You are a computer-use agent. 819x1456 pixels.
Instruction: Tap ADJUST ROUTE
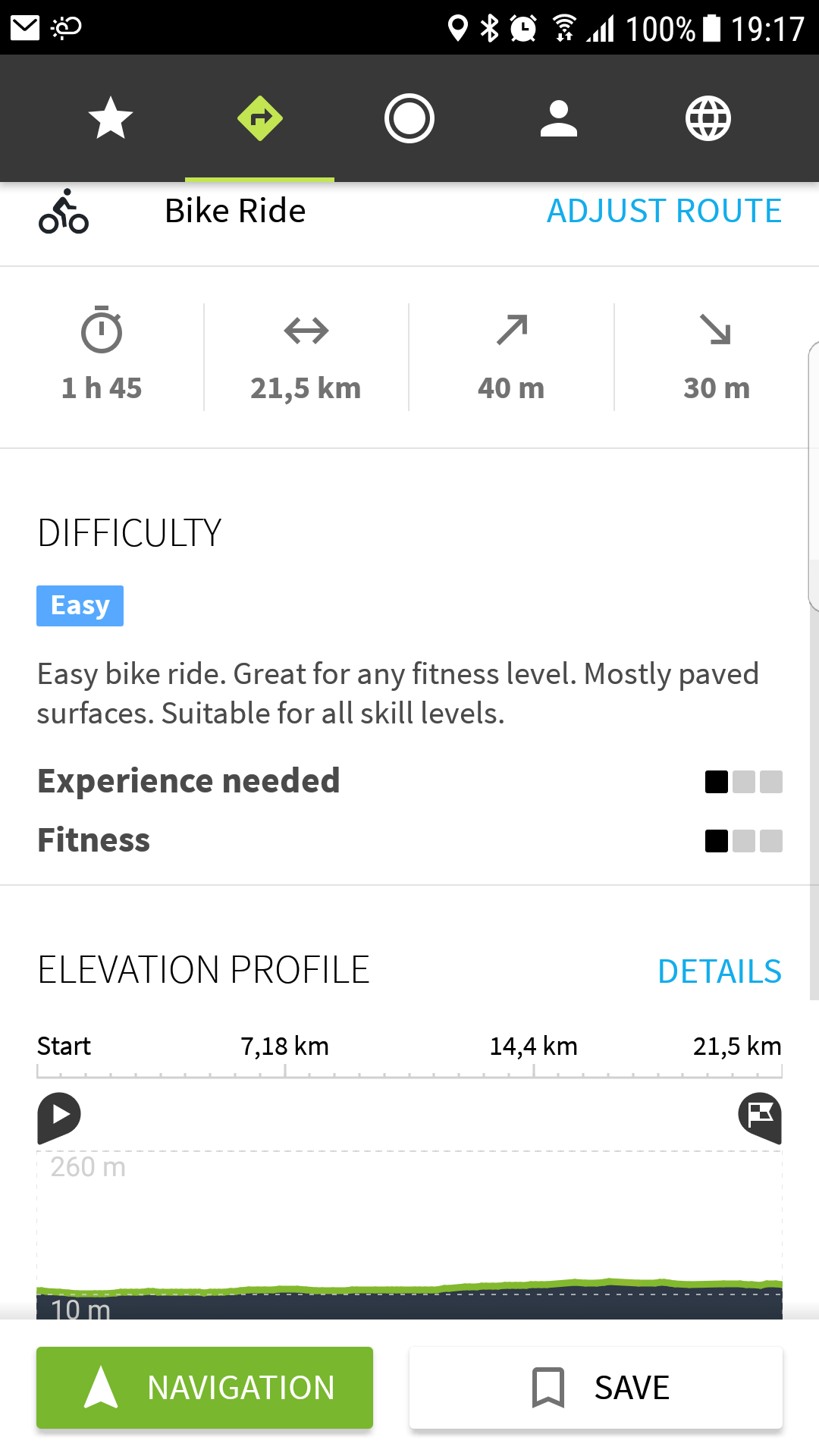click(x=664, y=211)
